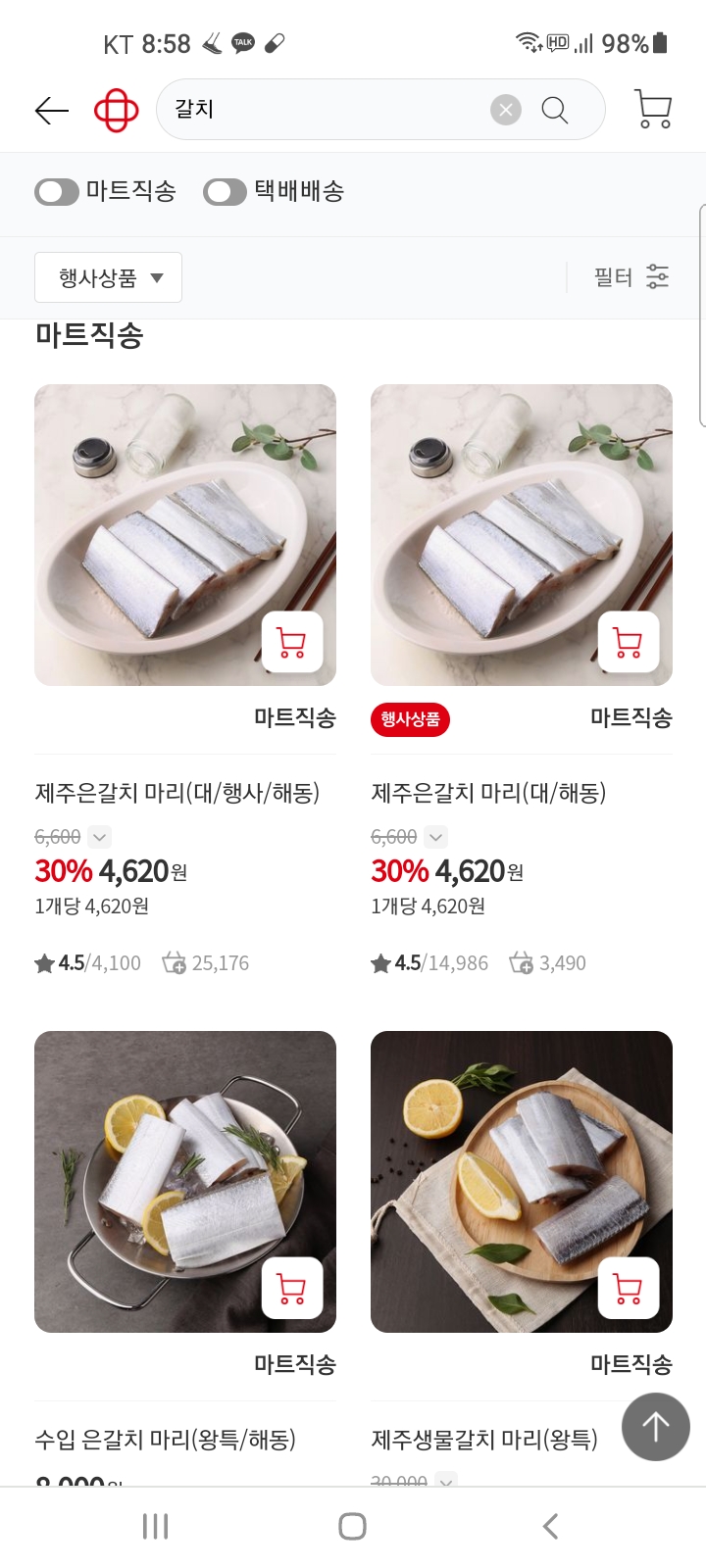Add 제주생물갈치 마리(왕특) to cart

[x=629, y=1288]
